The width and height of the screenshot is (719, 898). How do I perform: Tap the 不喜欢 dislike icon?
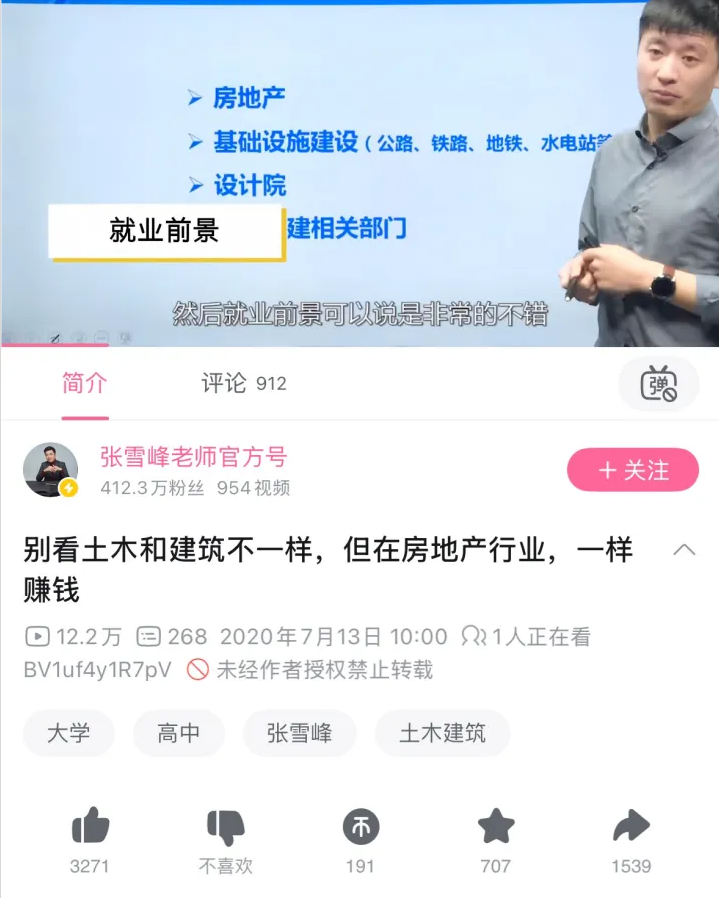225,827
